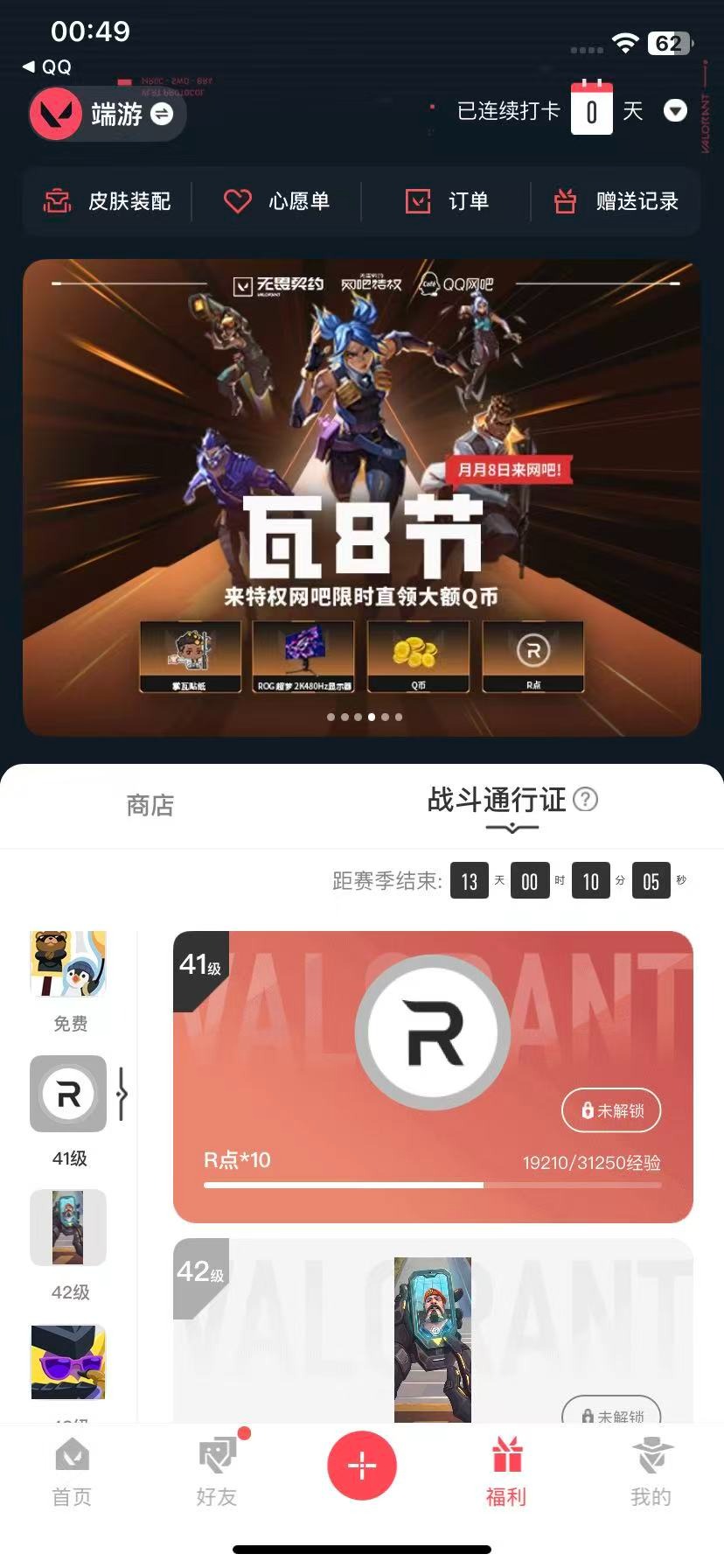View 订单 orders
Screen dimensions: 724x1568
click(x=447, y=201)
